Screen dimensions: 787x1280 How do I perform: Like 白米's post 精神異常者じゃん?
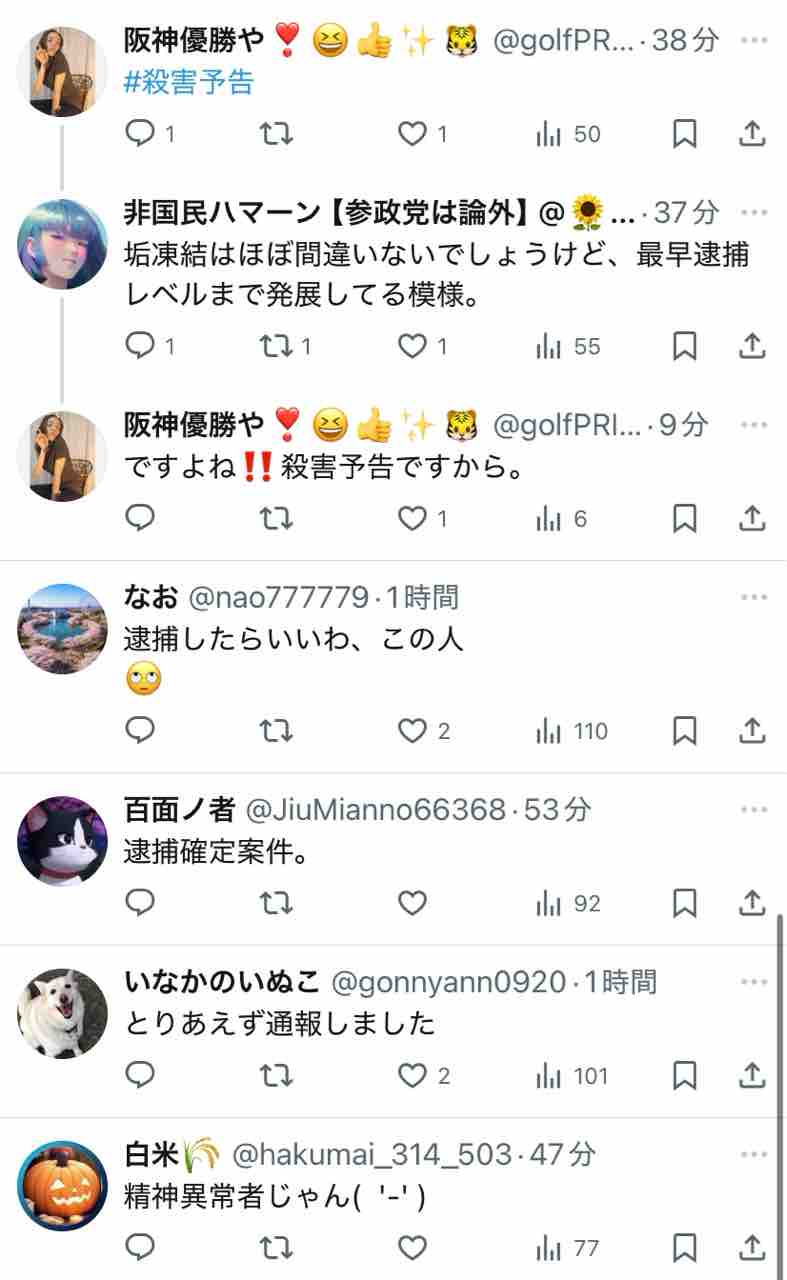[x=413, y=1248]
